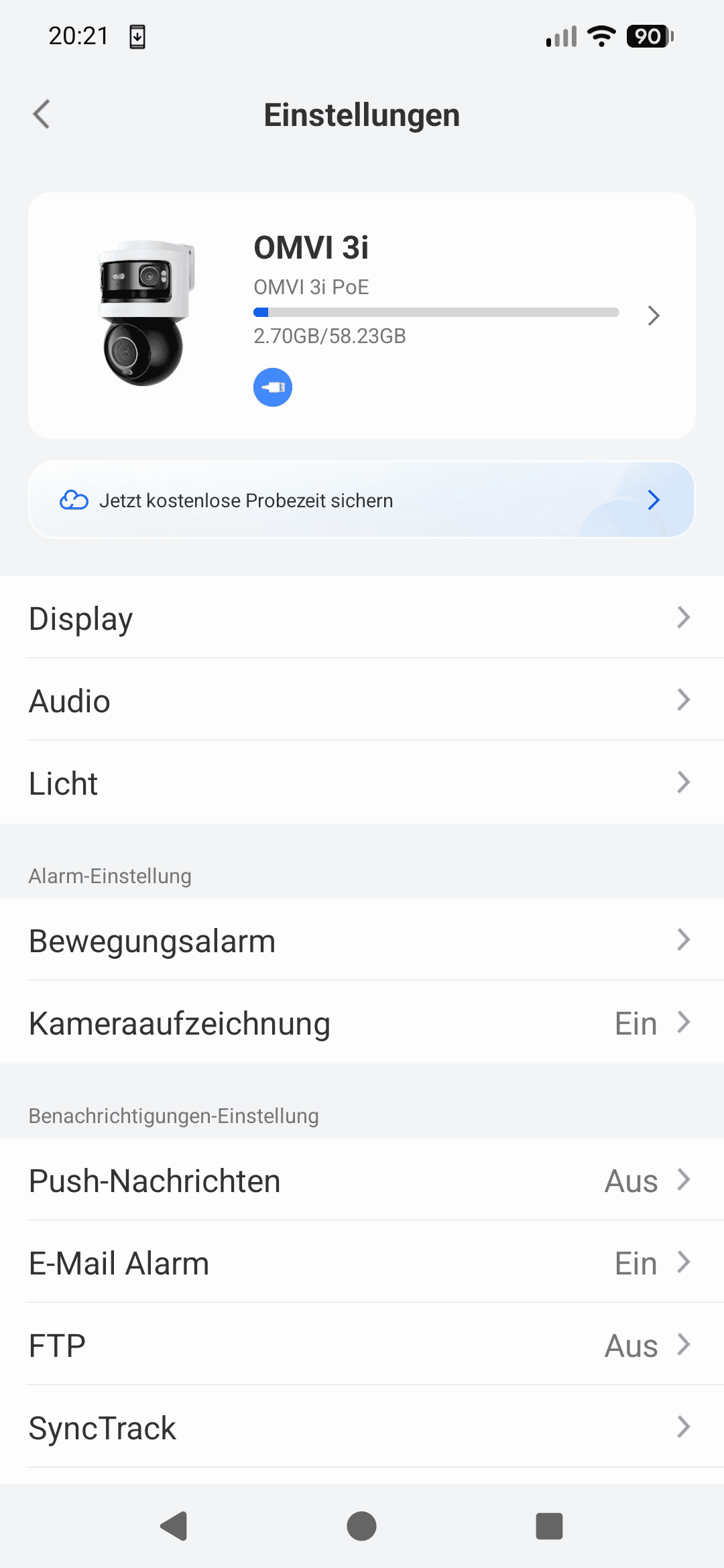The image size is (724, 1568).
Task: Open Display settings
Action: tap(362, 617)
